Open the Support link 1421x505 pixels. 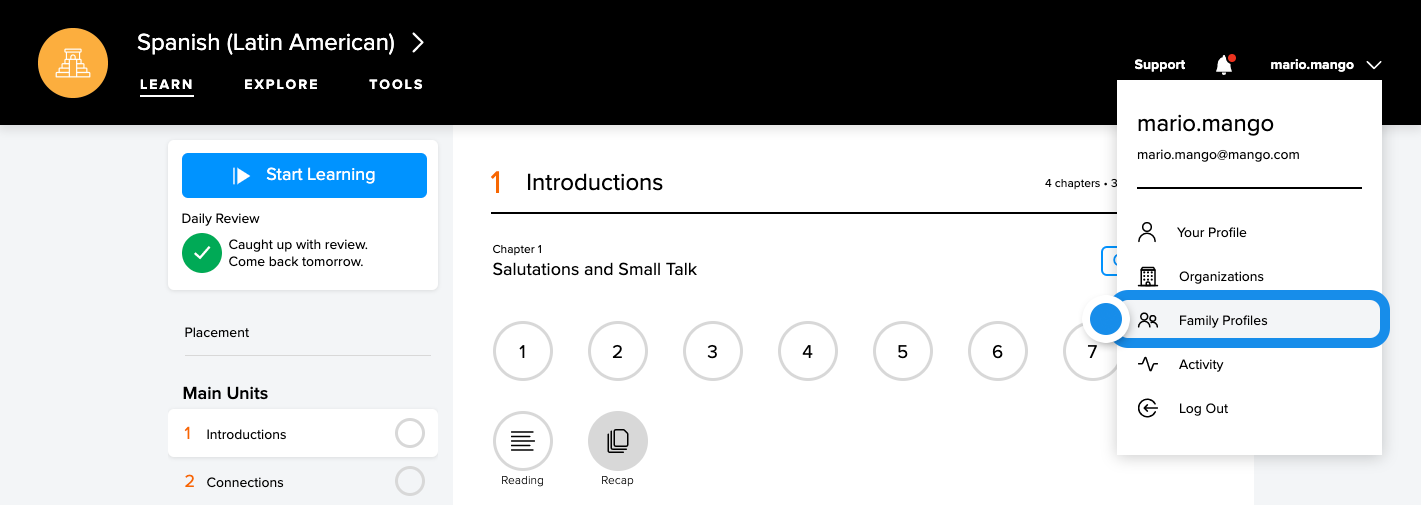pos(1159,65)
